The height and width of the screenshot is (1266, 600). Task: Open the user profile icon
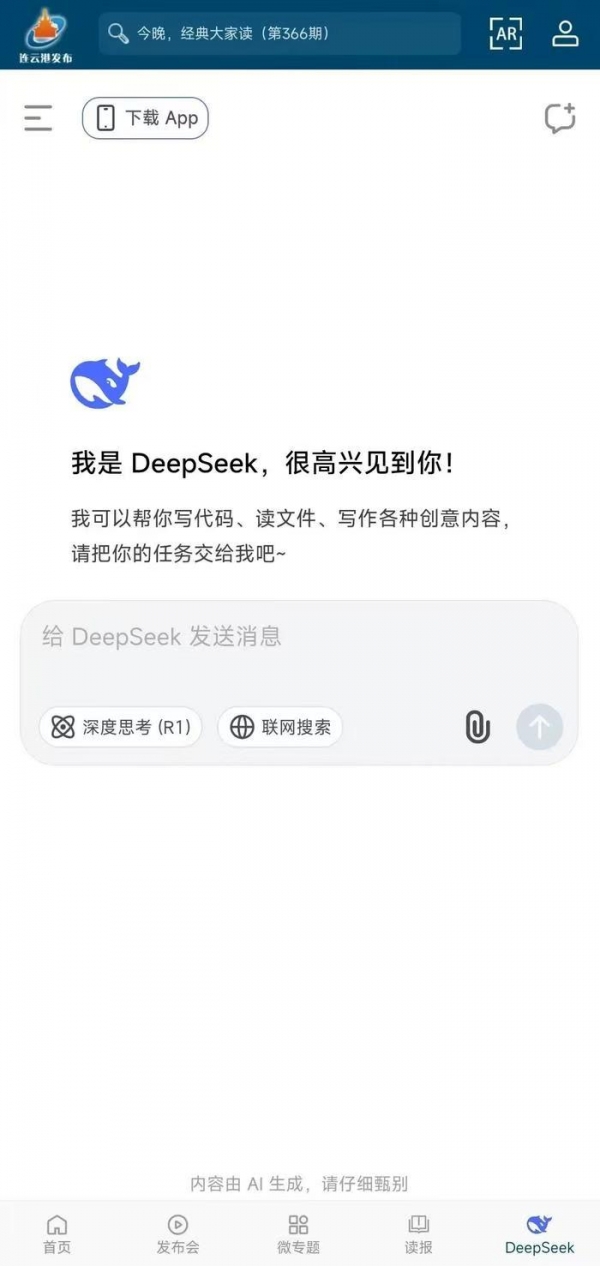pos(565,34)
